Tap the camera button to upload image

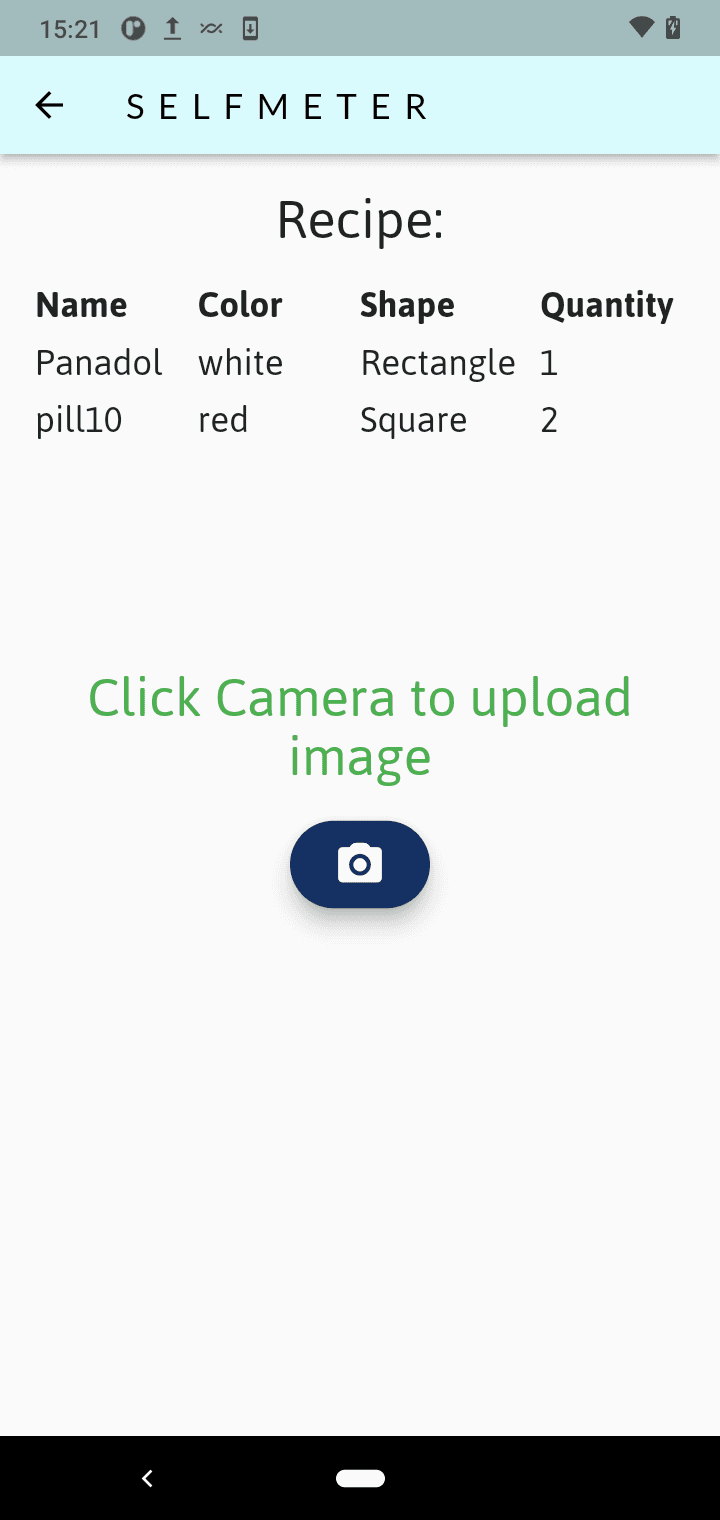360,864
